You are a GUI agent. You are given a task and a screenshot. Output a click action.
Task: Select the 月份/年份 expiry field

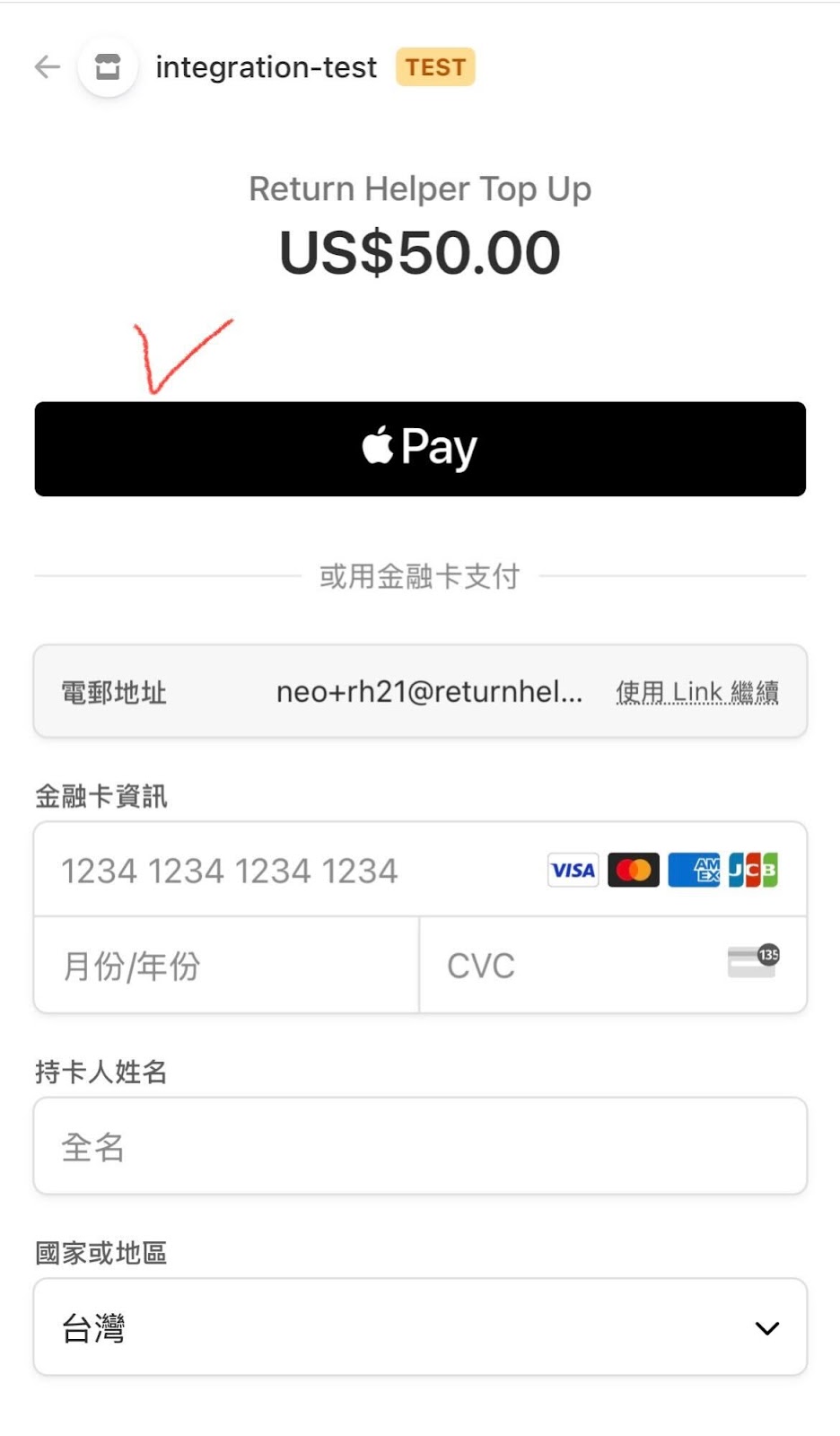(226, 966)
